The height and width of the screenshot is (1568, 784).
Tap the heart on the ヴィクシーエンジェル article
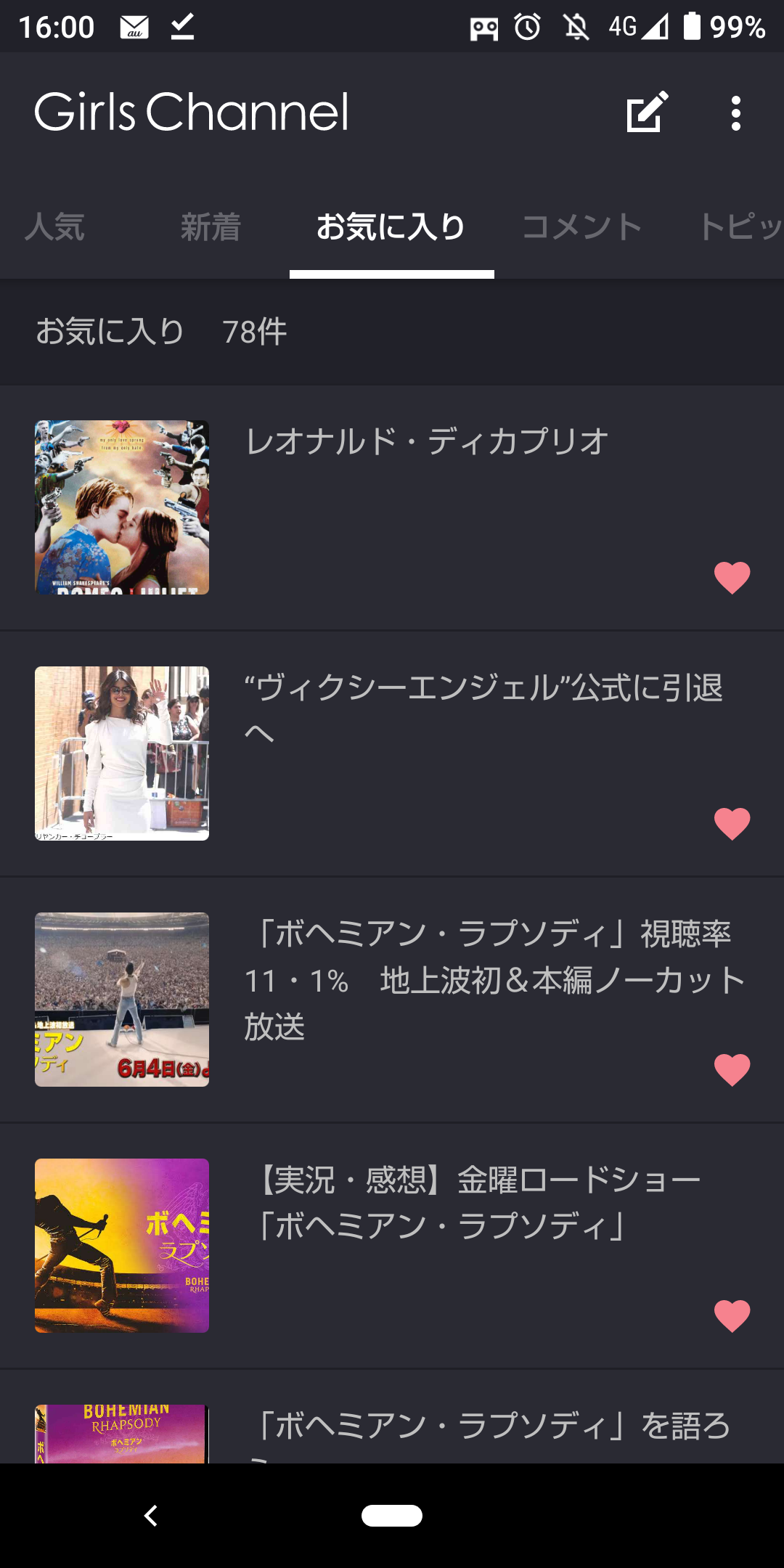tap(734, 824)
